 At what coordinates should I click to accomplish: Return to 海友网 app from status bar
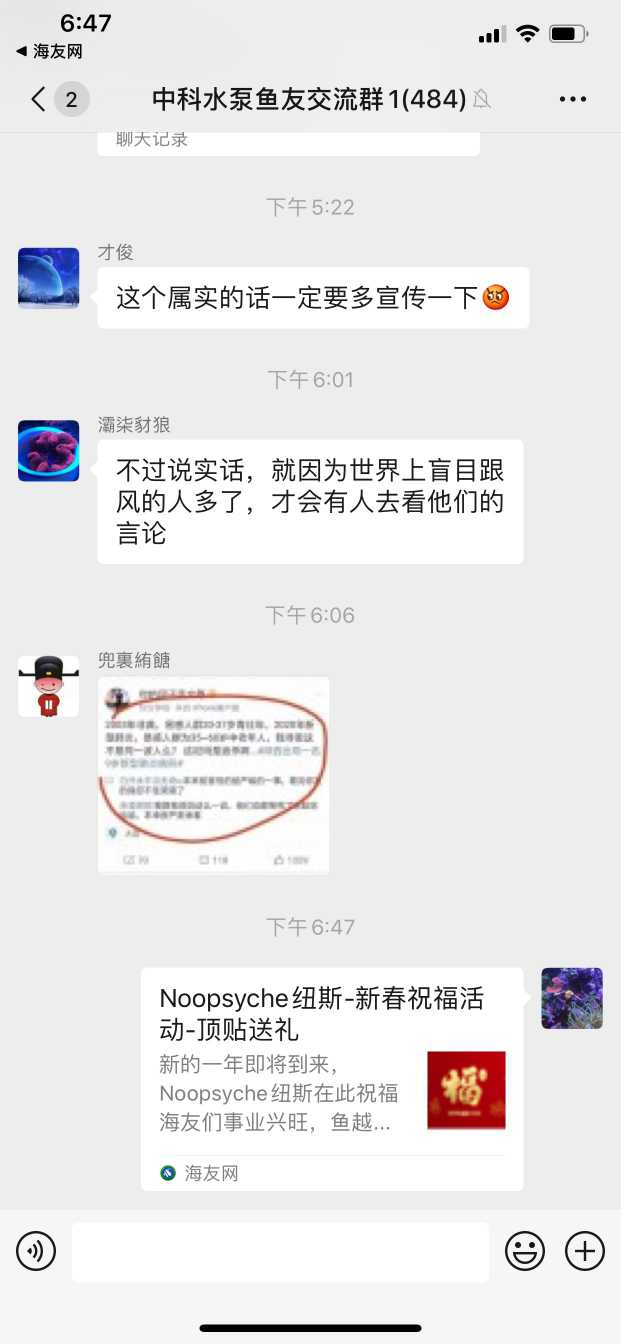(x=49, y=51)
